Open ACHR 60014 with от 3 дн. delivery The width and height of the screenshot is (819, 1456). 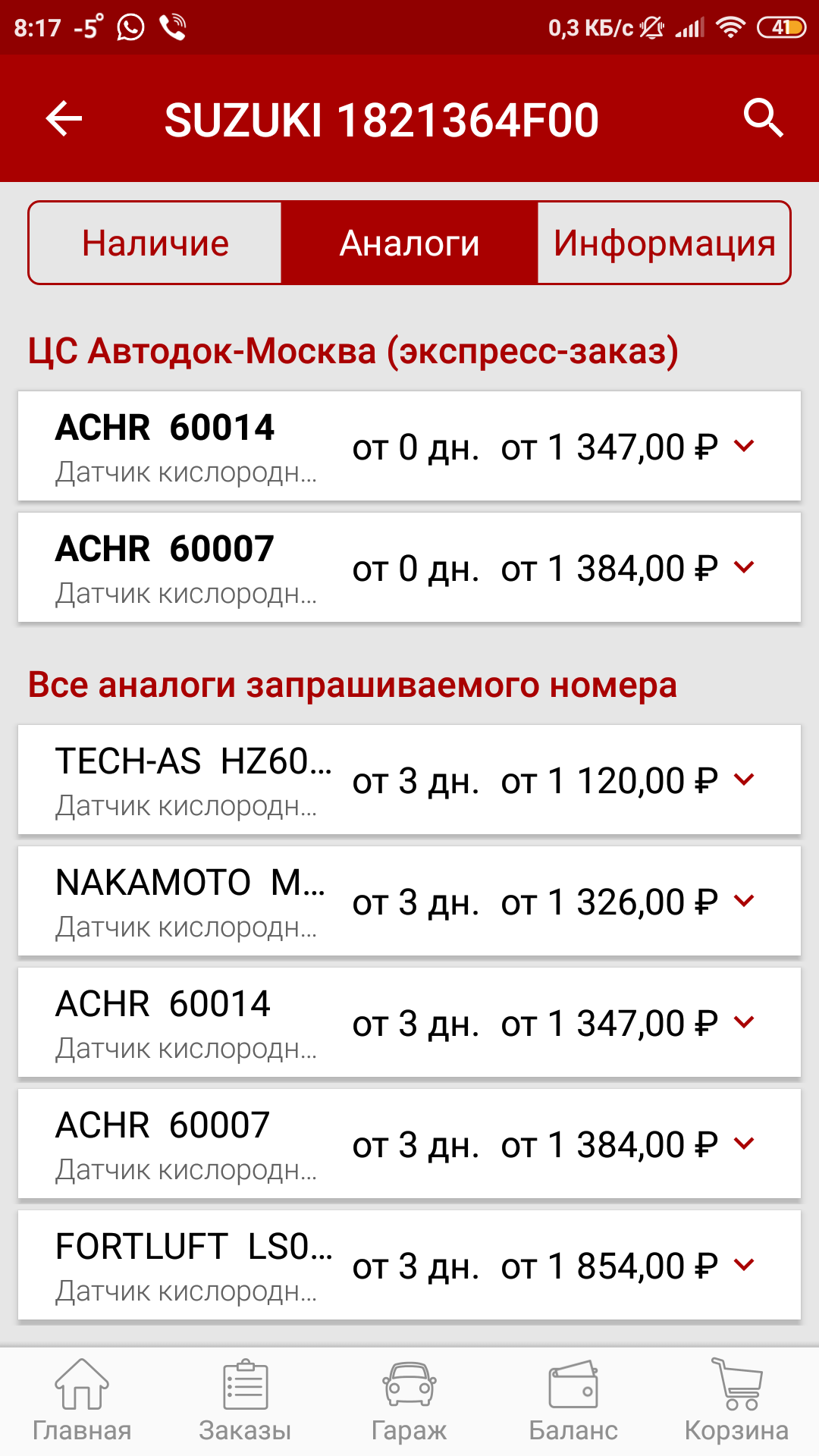click(409, 1022)
